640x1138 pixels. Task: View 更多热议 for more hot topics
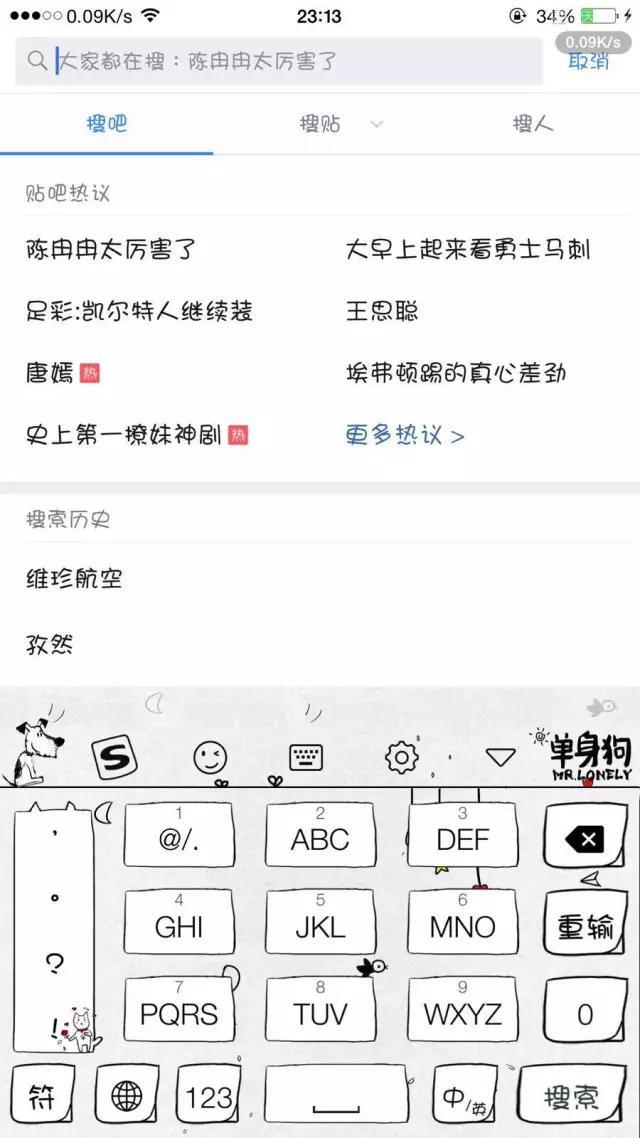coord(405,435)
